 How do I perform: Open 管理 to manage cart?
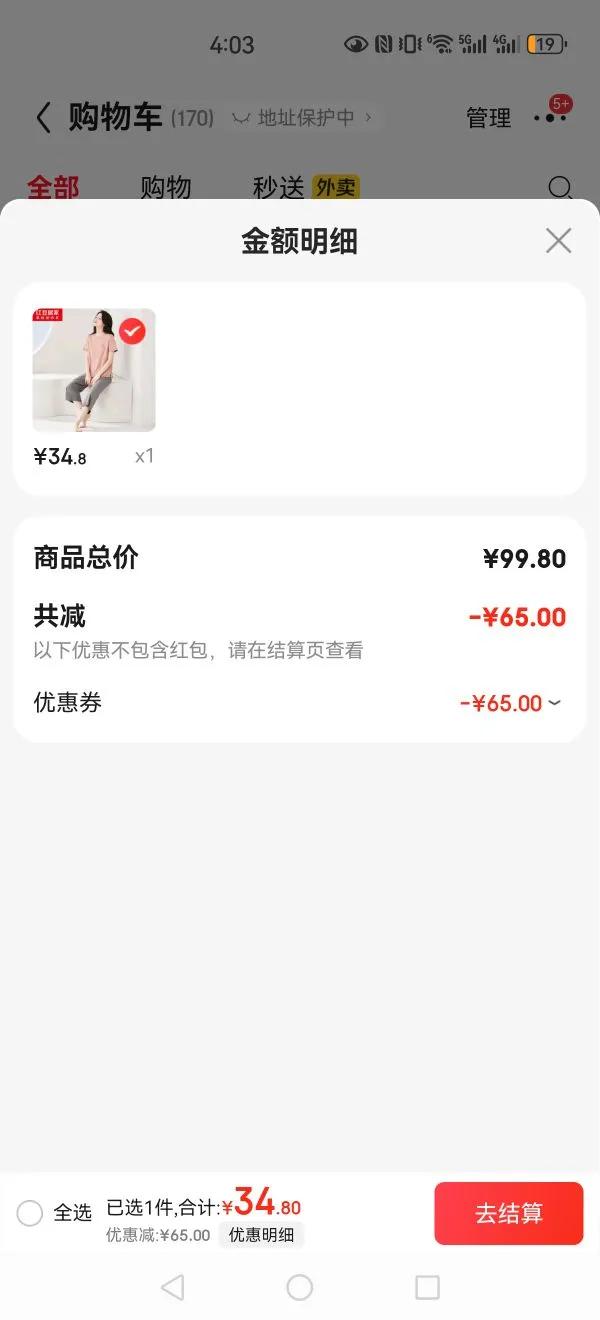(488, 118)
